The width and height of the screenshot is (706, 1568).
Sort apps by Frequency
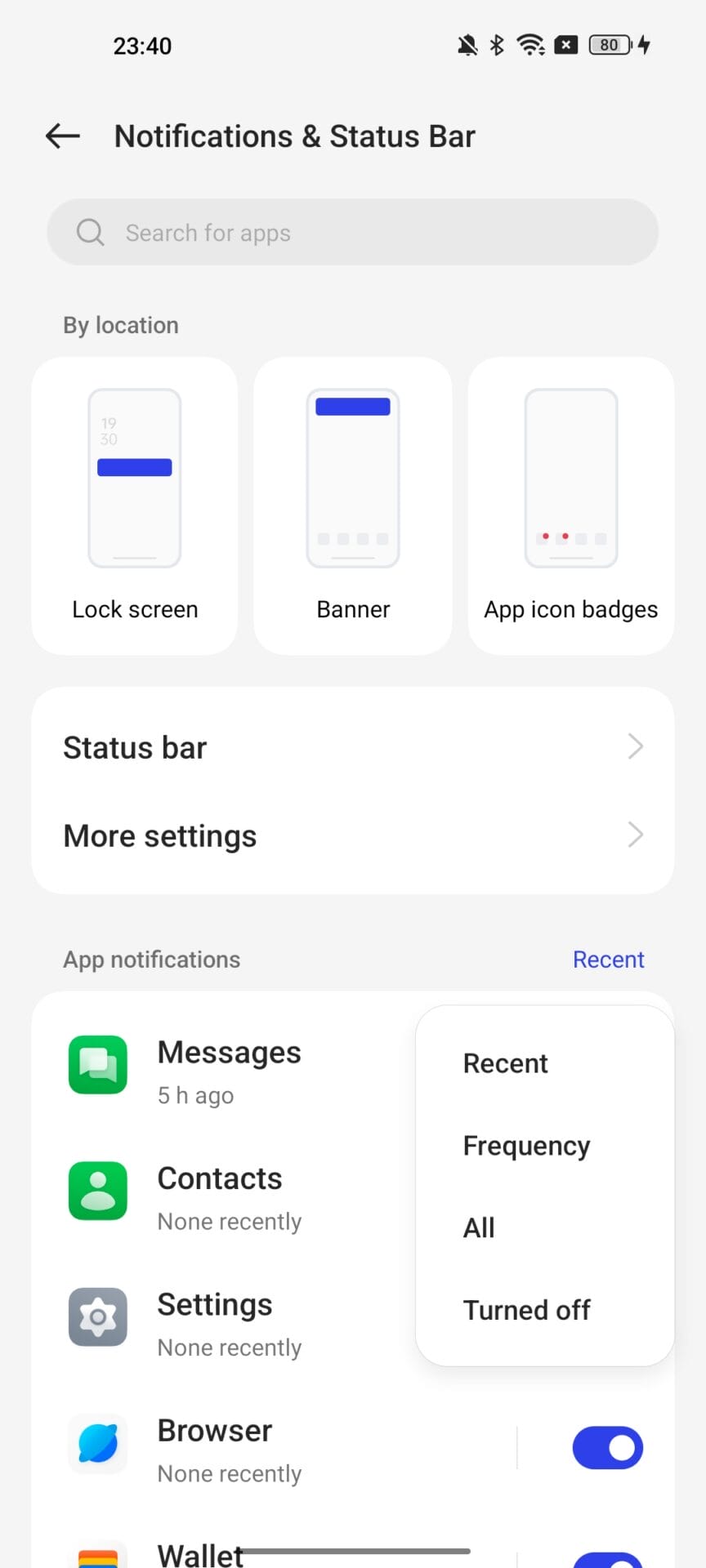(526, 1146)
